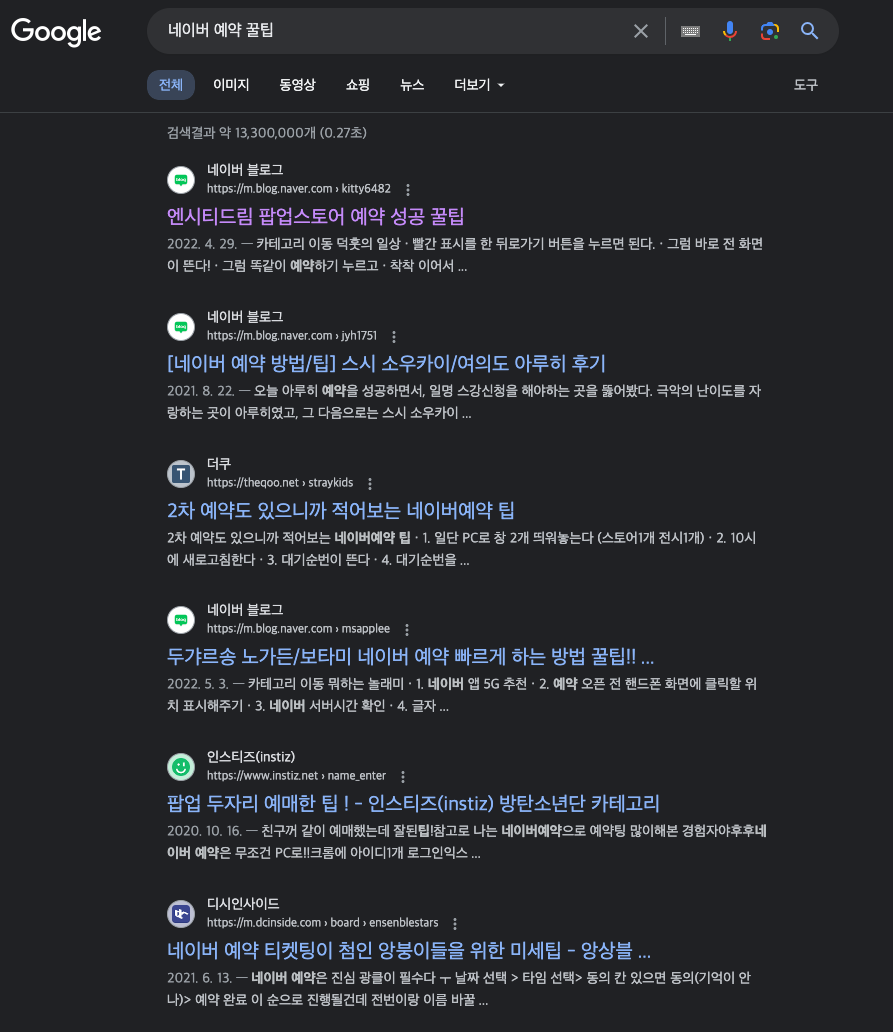Open the 도구 search tools
This screenshot has width=893, height=1032.
805,85
